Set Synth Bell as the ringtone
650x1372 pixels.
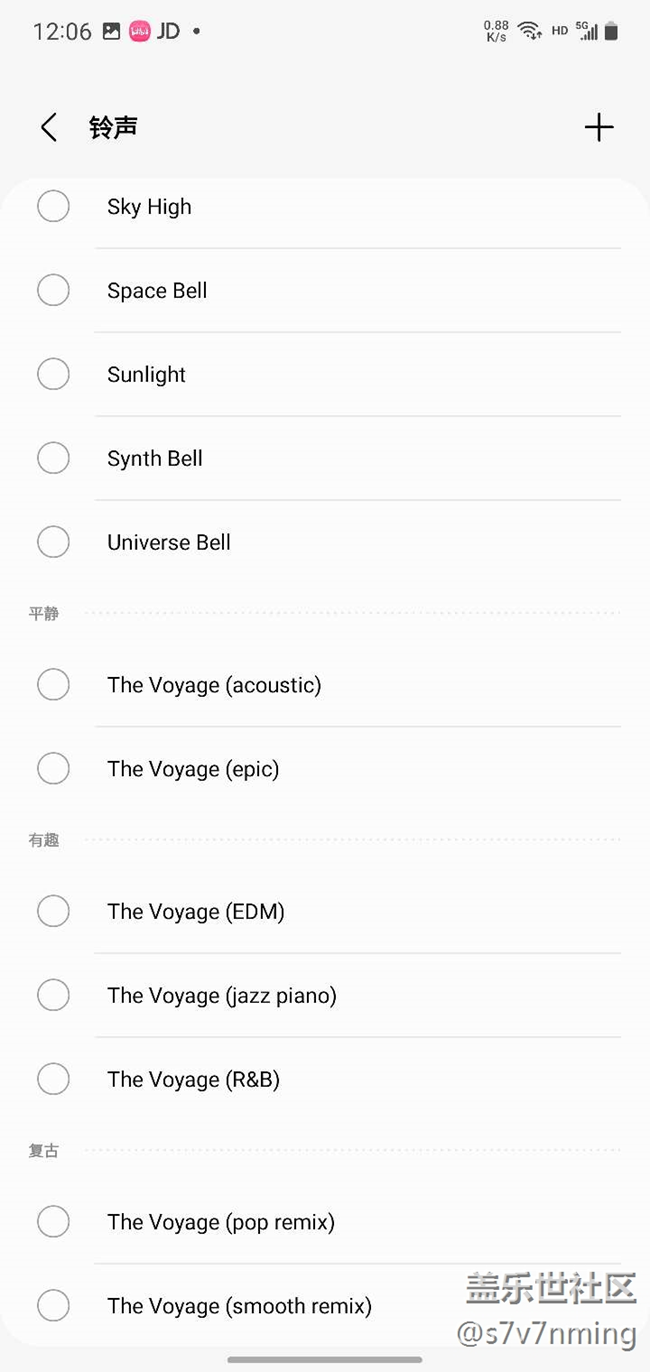53,459
